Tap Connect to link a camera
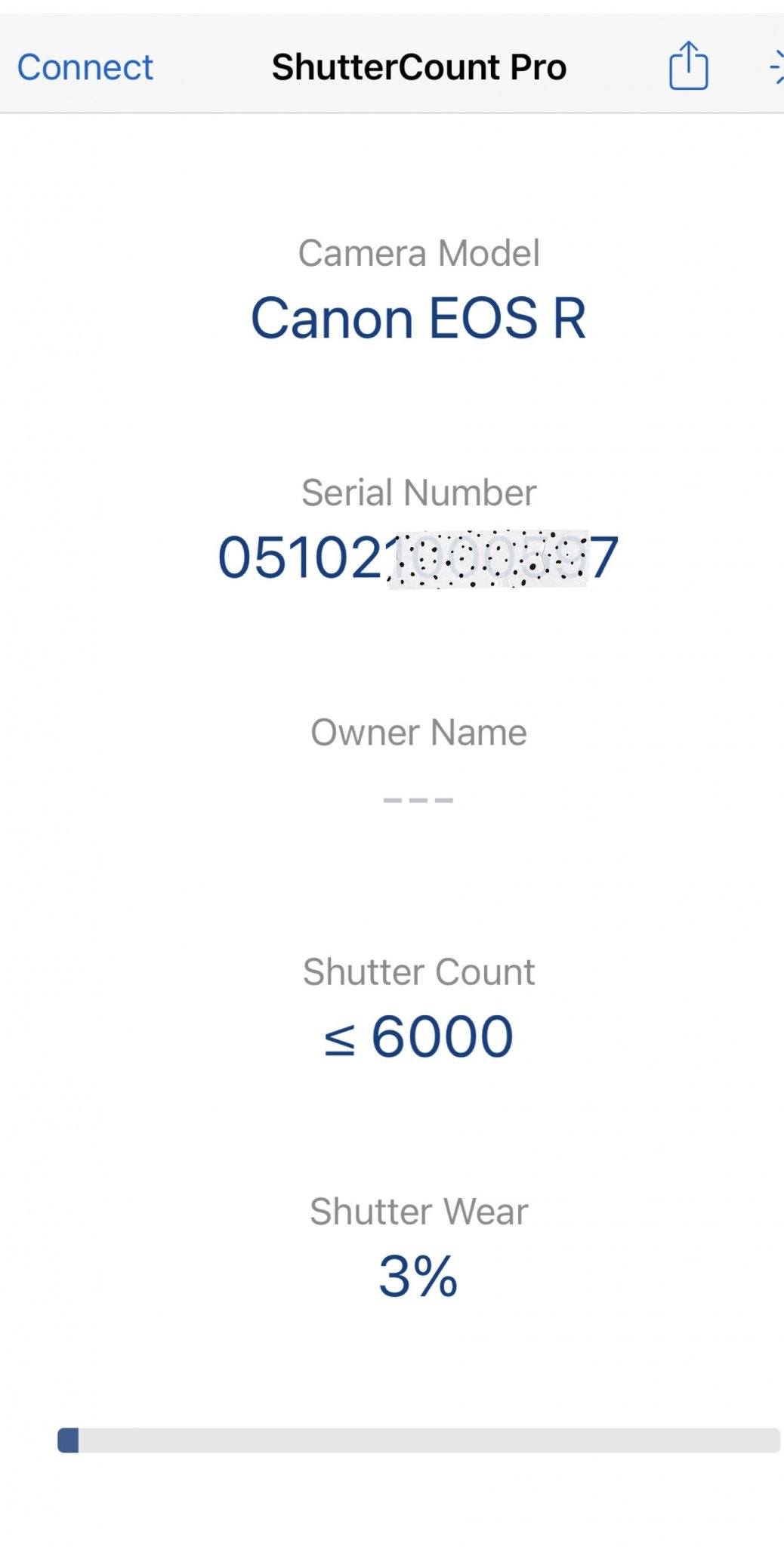The width and height of the screenshot is (784, 1547). point(85,67)
